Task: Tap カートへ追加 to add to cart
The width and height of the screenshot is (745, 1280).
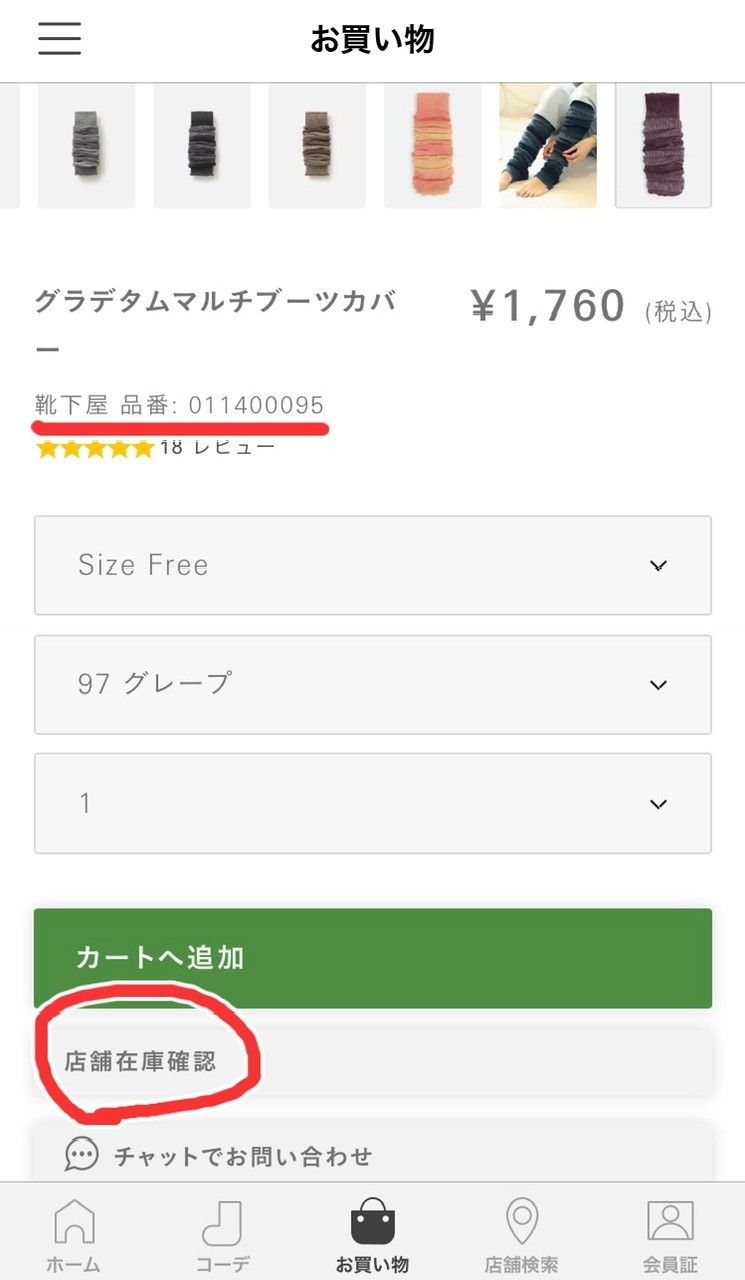Action: [372, 957]
